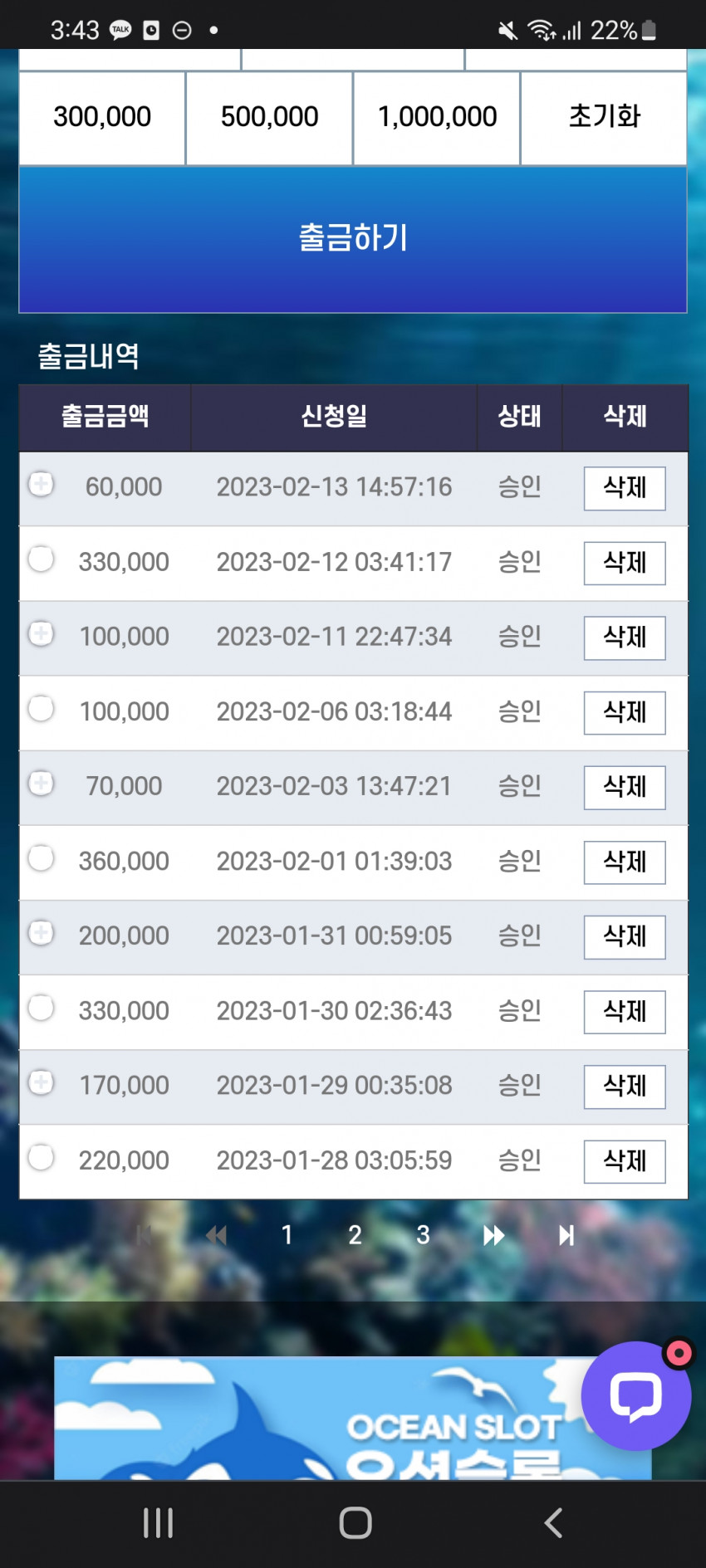Tap 초기화 to reset the amount
Screen dimensions: 706x1568
coord(604,117)
